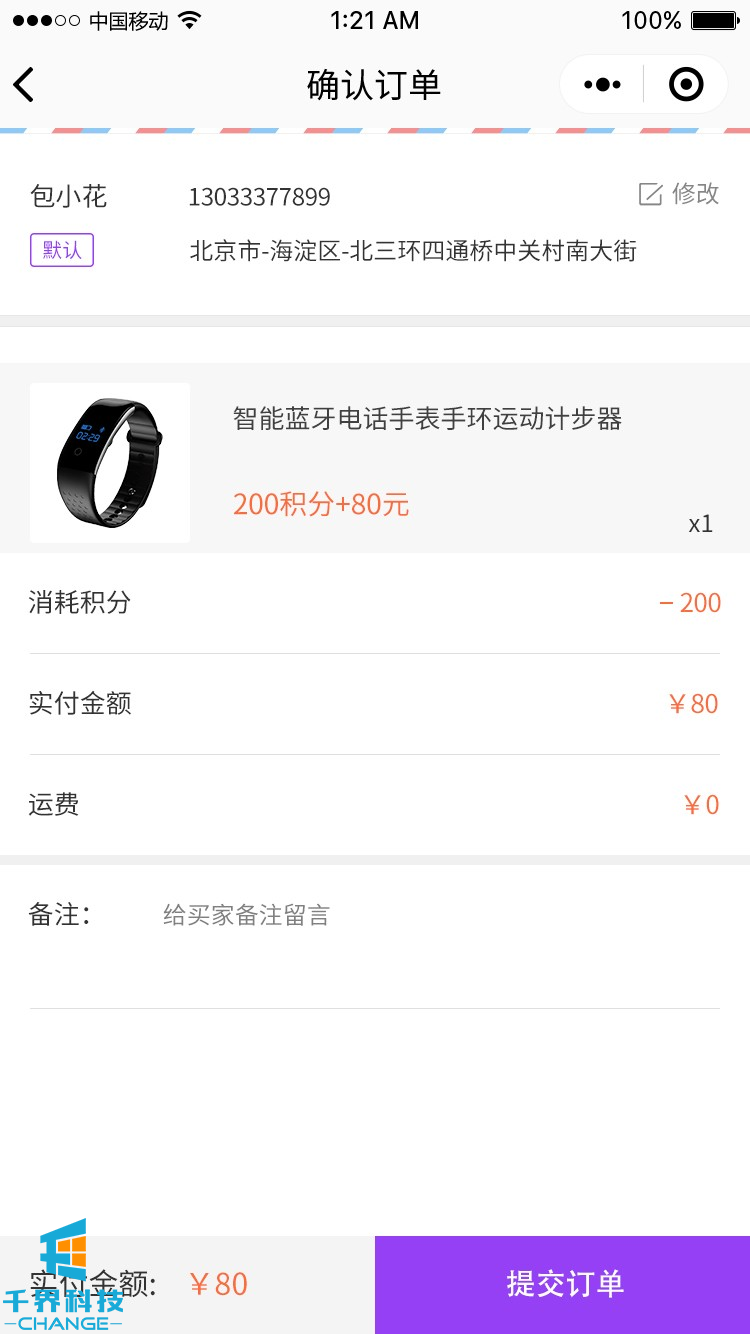
Task: Open the 智能蓝牙电话手表手环运动计步器 product
Action: coord(427,419)
